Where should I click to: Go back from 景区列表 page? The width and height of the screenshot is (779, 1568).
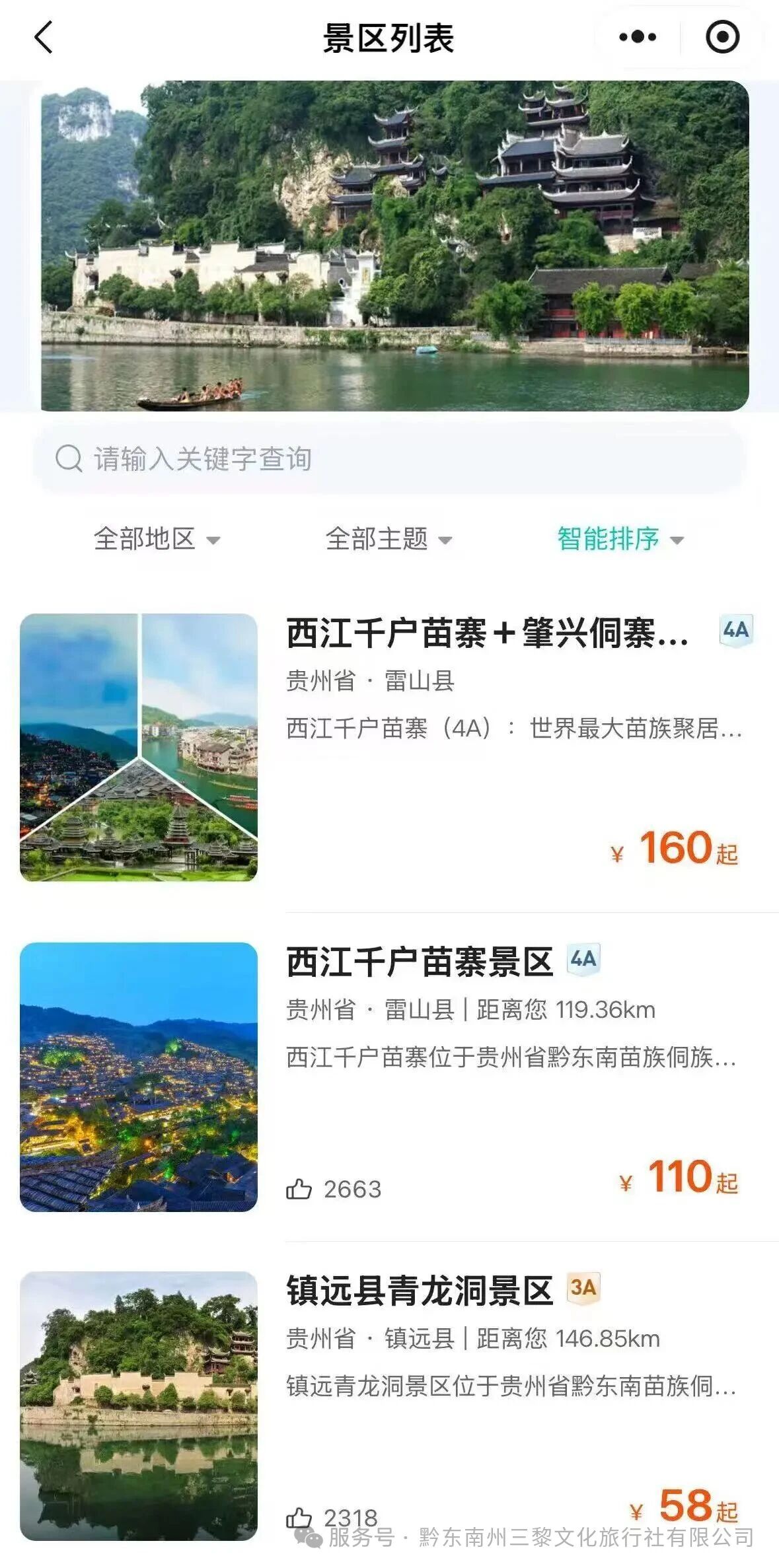44,37
